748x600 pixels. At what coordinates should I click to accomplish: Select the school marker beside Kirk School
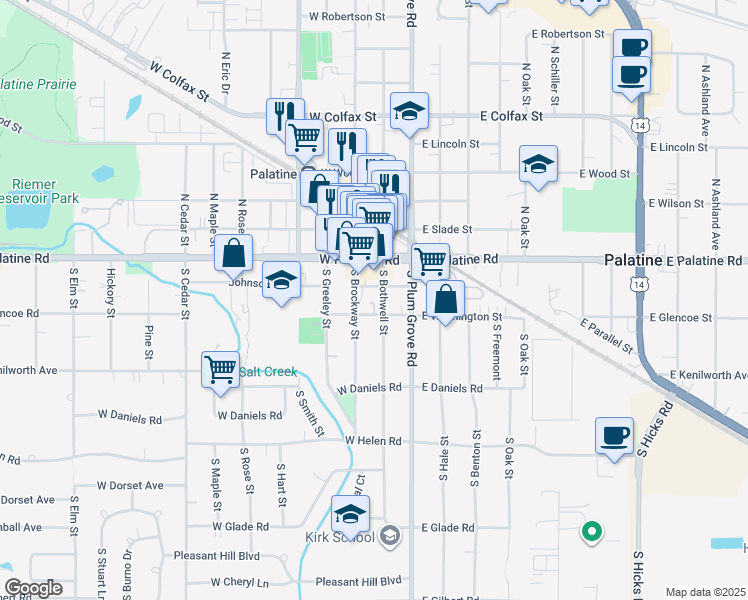[x=350, y=516]
